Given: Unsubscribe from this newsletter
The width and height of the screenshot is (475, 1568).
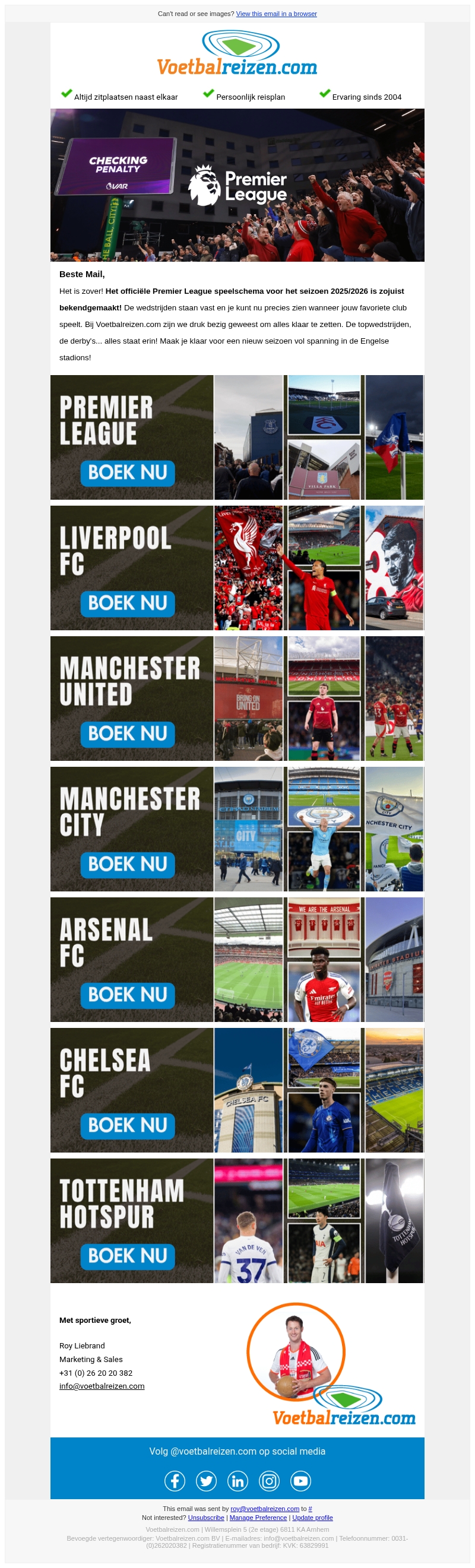Looking at the screenshot, I should 206,1518.
